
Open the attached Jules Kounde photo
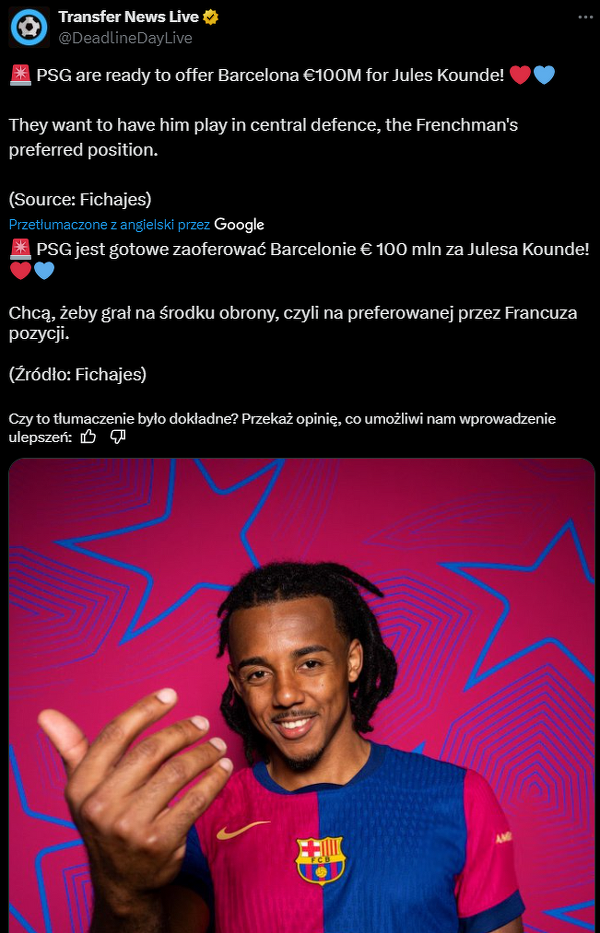click(302, 695)
